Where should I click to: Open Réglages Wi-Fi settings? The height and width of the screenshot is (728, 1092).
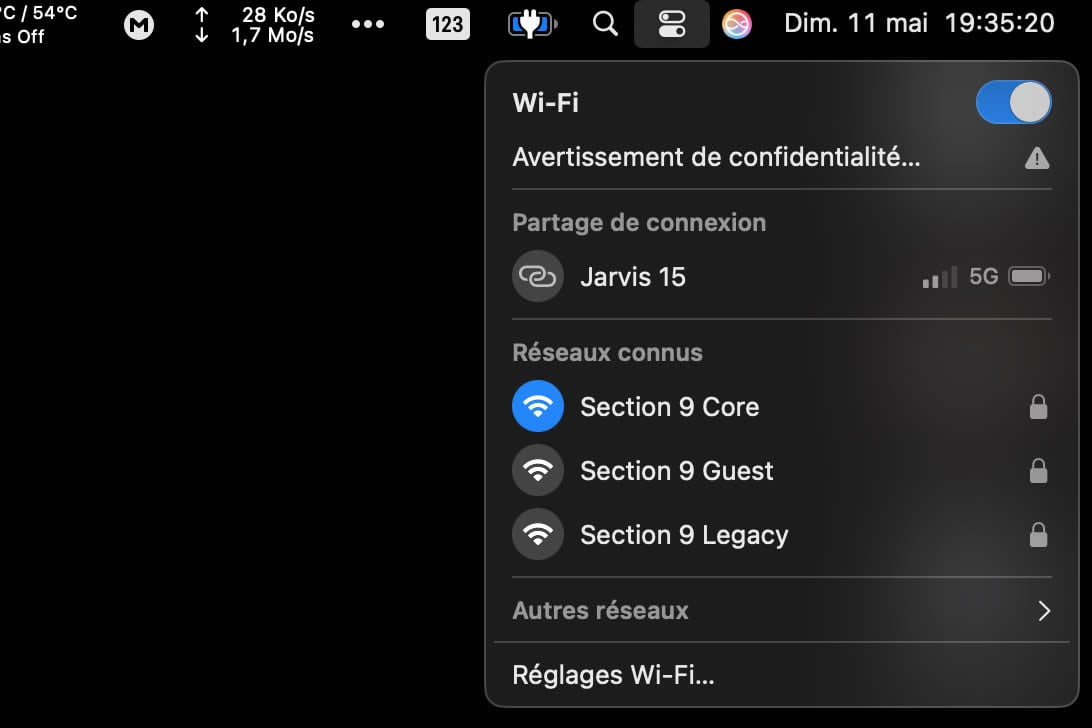613,675
